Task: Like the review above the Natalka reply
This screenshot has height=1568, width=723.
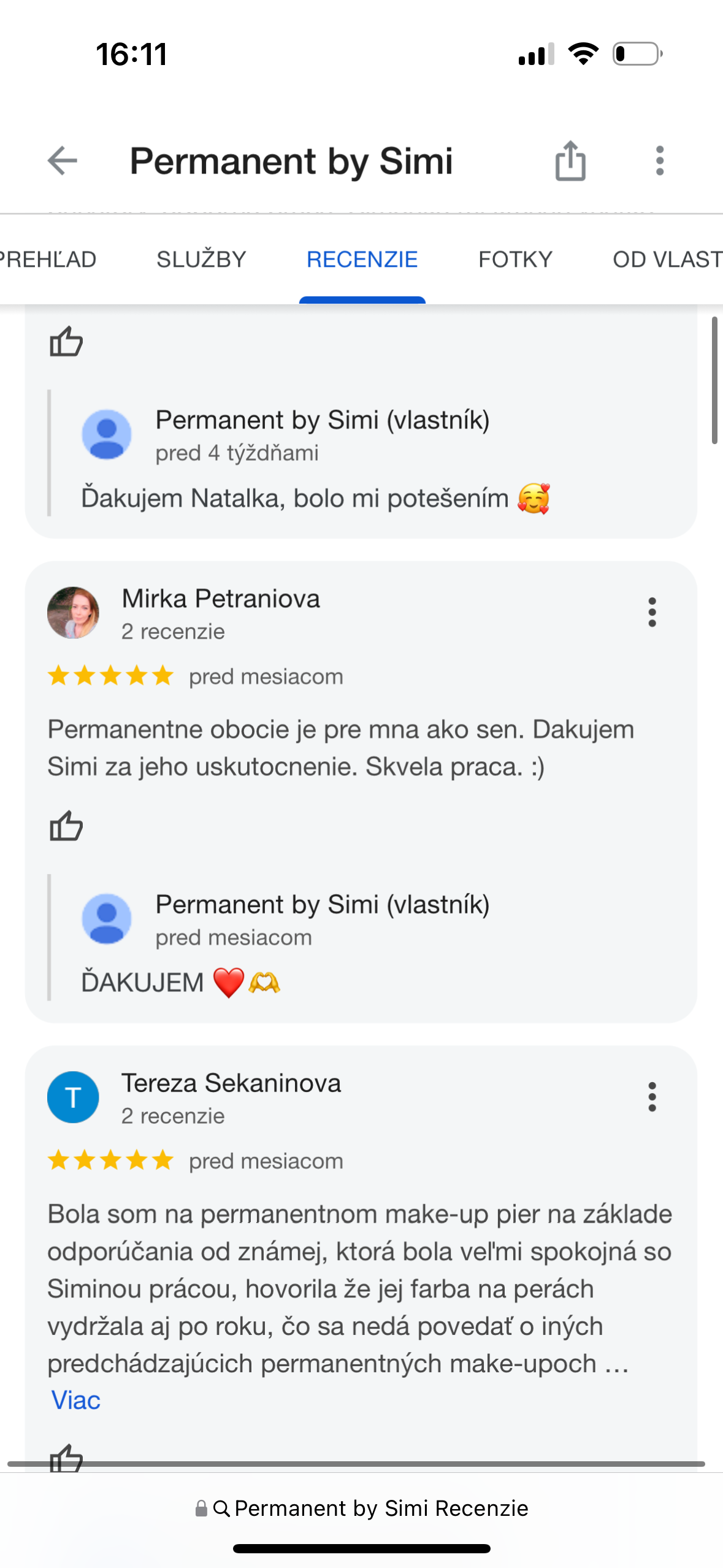Action: (x=66, y=342)
